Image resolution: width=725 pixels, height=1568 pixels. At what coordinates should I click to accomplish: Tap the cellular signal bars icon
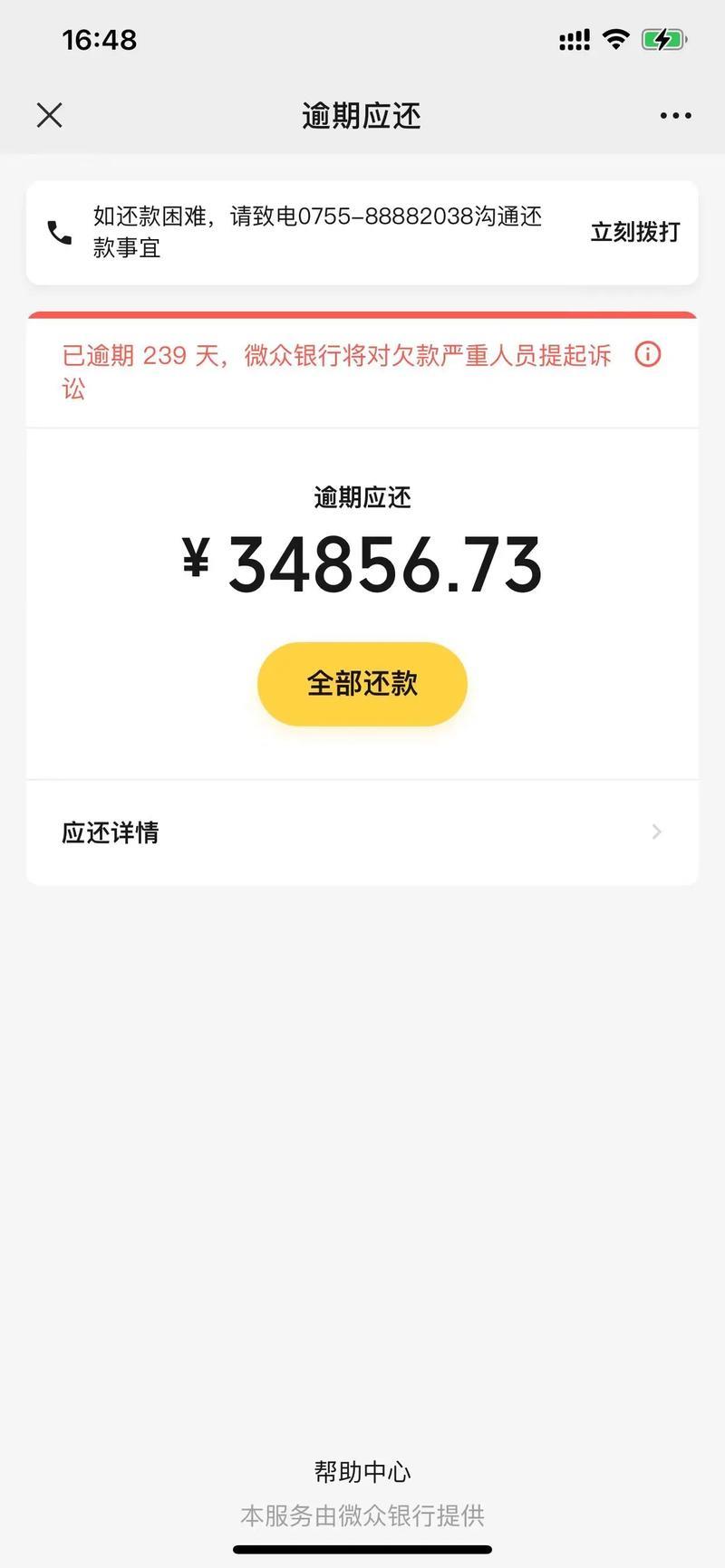pyautogui.click(x=573, y=39)
